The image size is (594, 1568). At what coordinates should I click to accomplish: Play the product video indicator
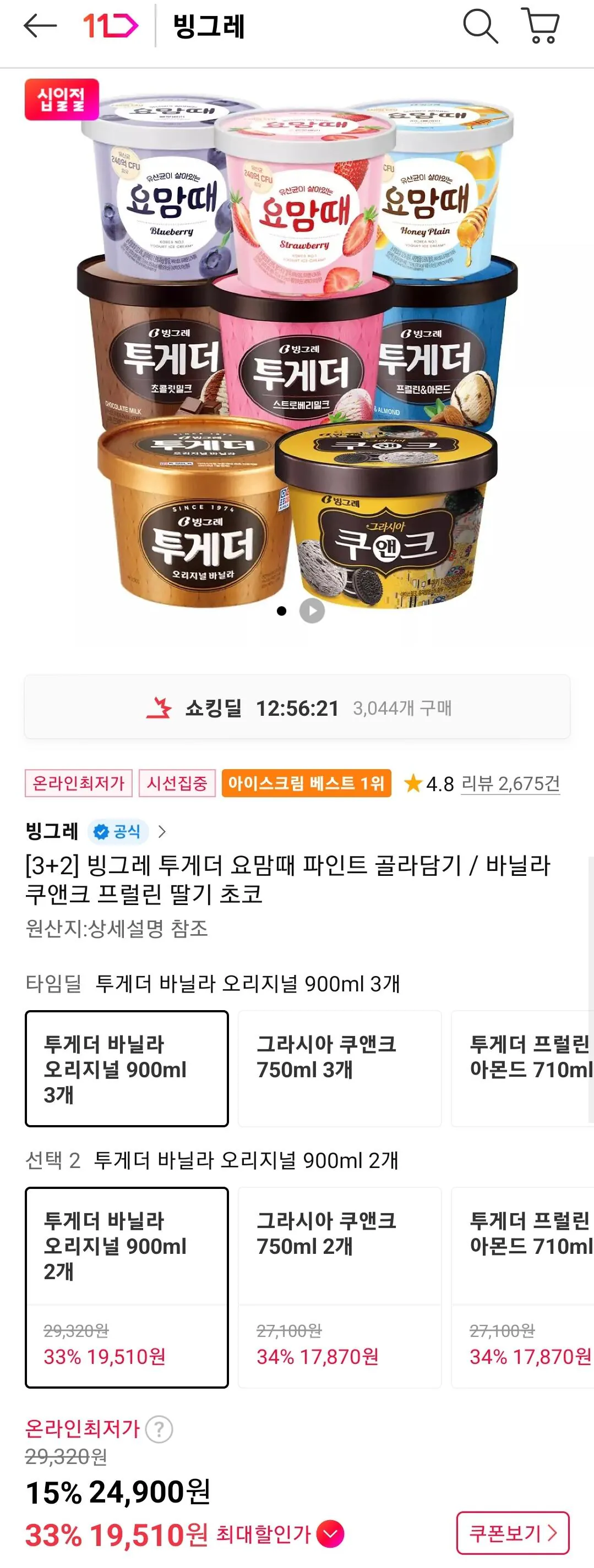[x=312, y=611]
